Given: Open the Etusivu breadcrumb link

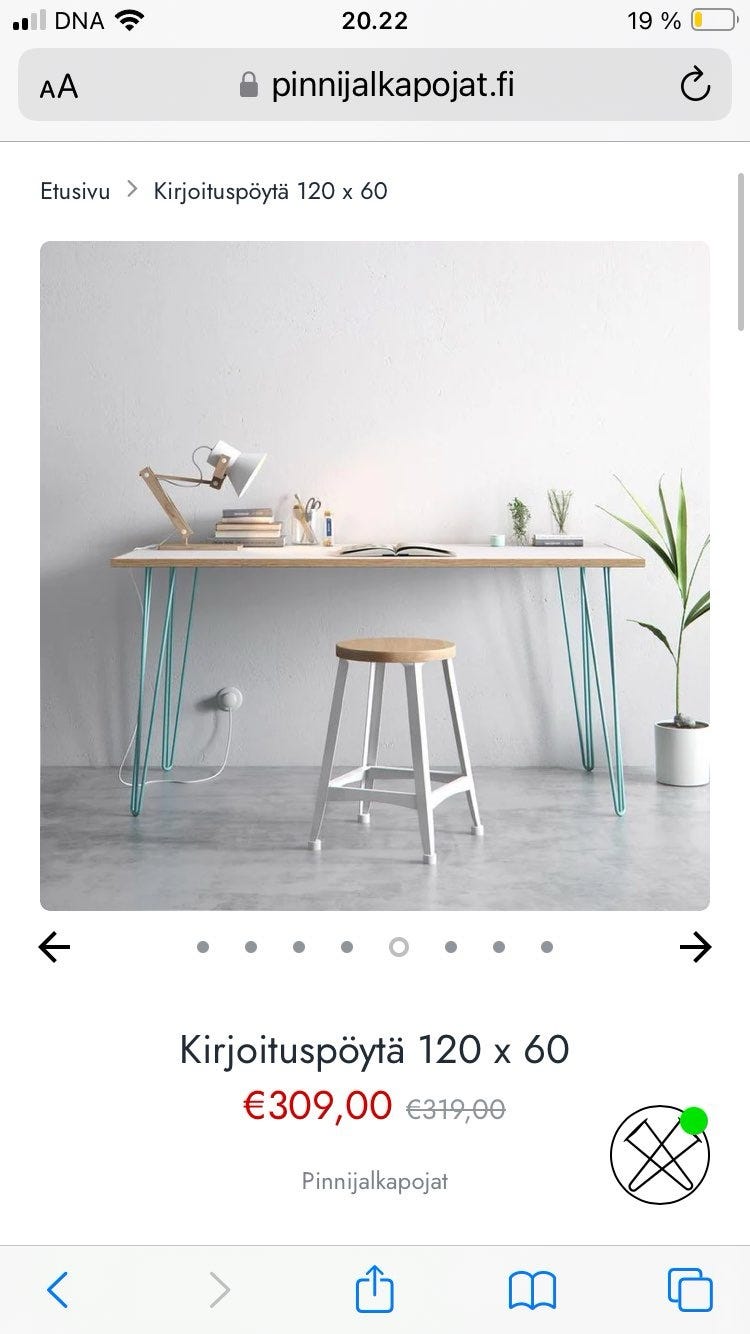Looking at the screenshot, I should [x=75, y=191].
